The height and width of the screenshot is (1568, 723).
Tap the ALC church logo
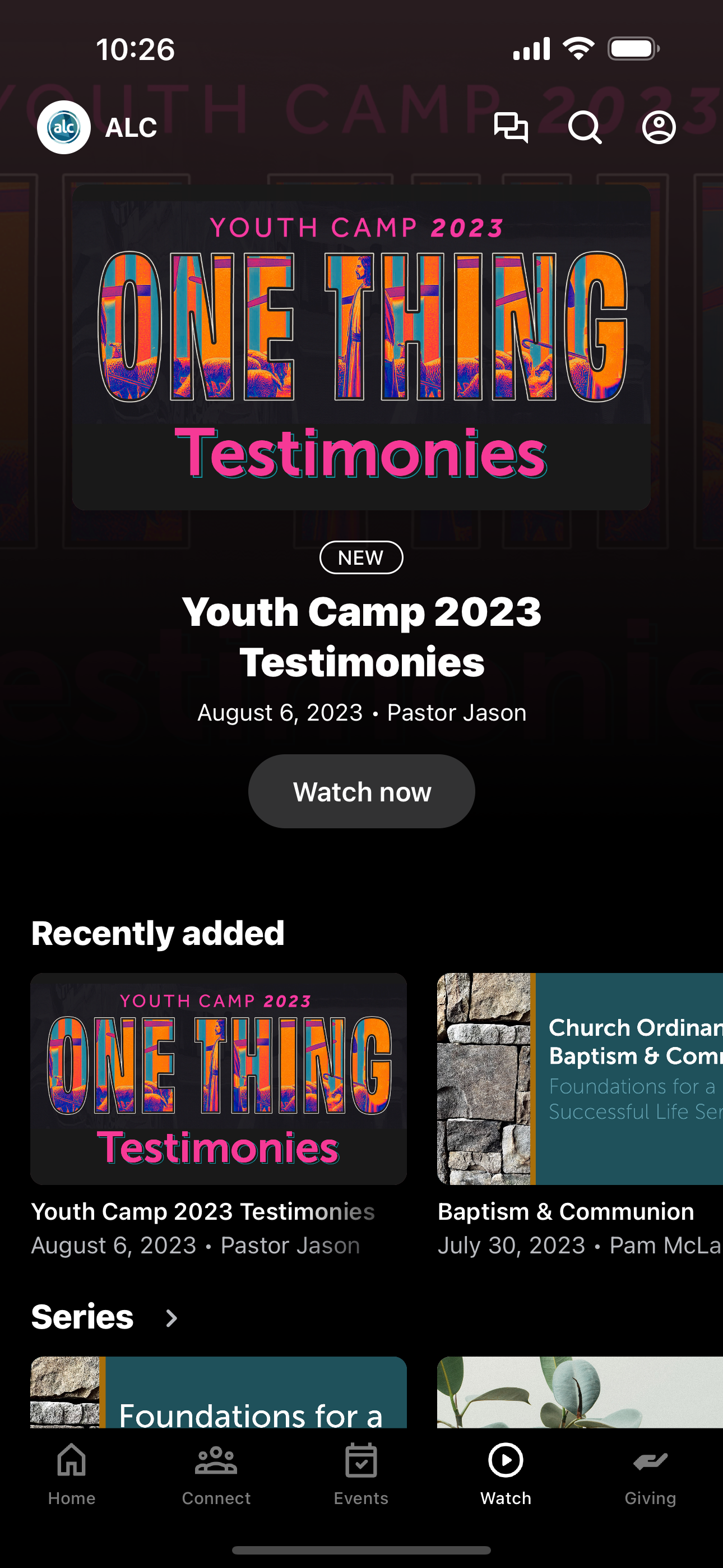click(x=64, y=127)
